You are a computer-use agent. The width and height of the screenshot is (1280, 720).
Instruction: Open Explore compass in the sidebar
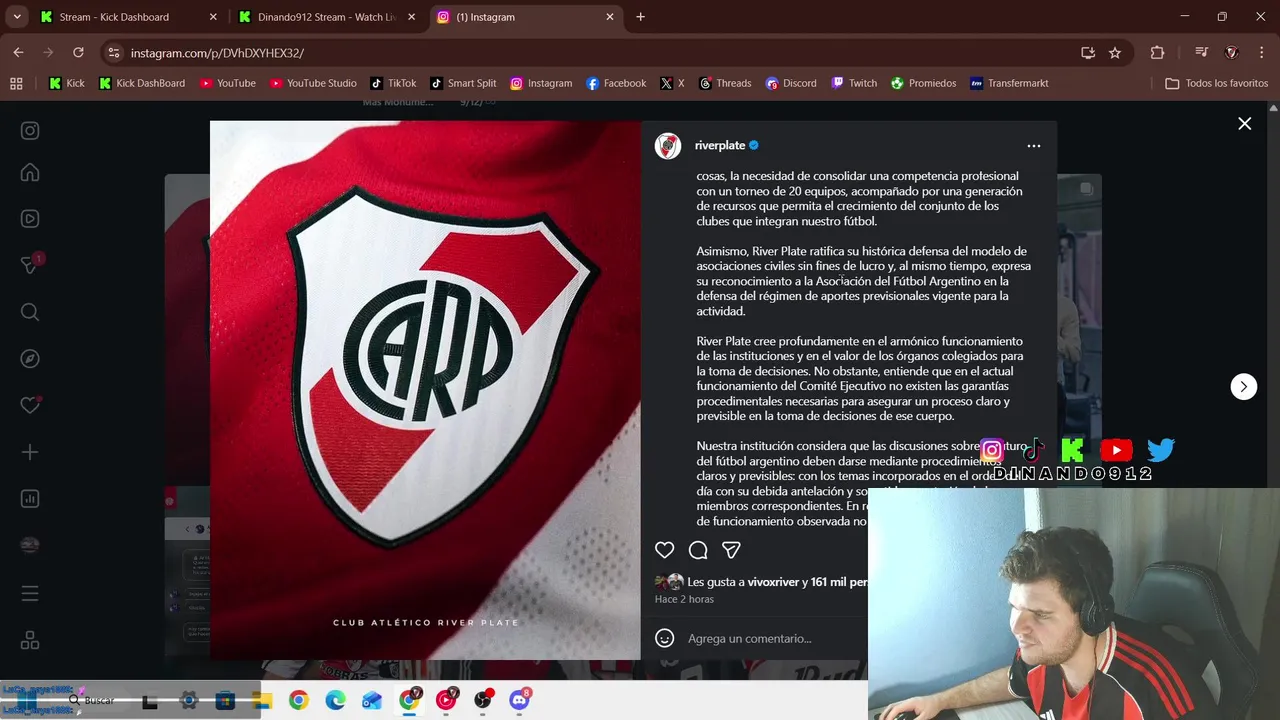tap(30, 359)
